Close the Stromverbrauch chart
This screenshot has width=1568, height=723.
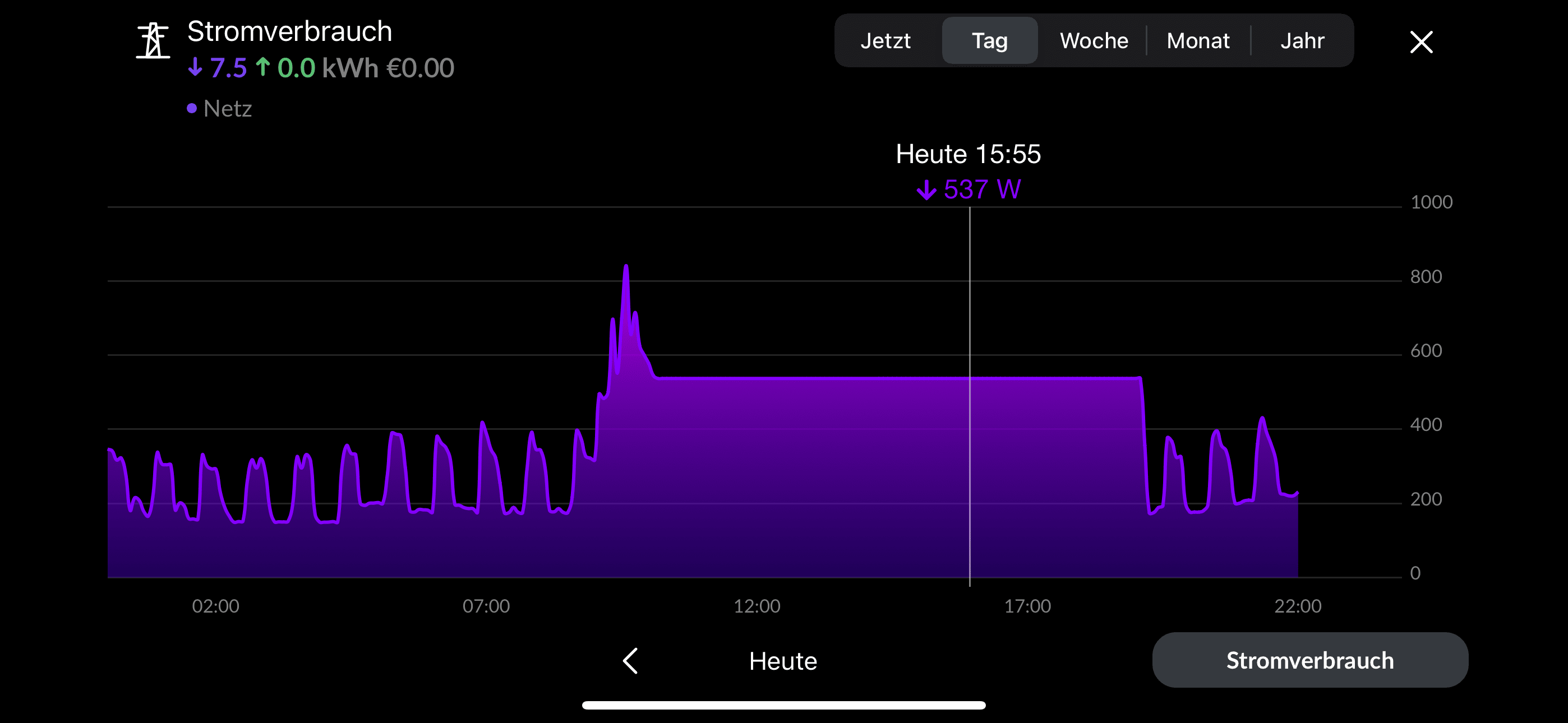pos(1421,42)
